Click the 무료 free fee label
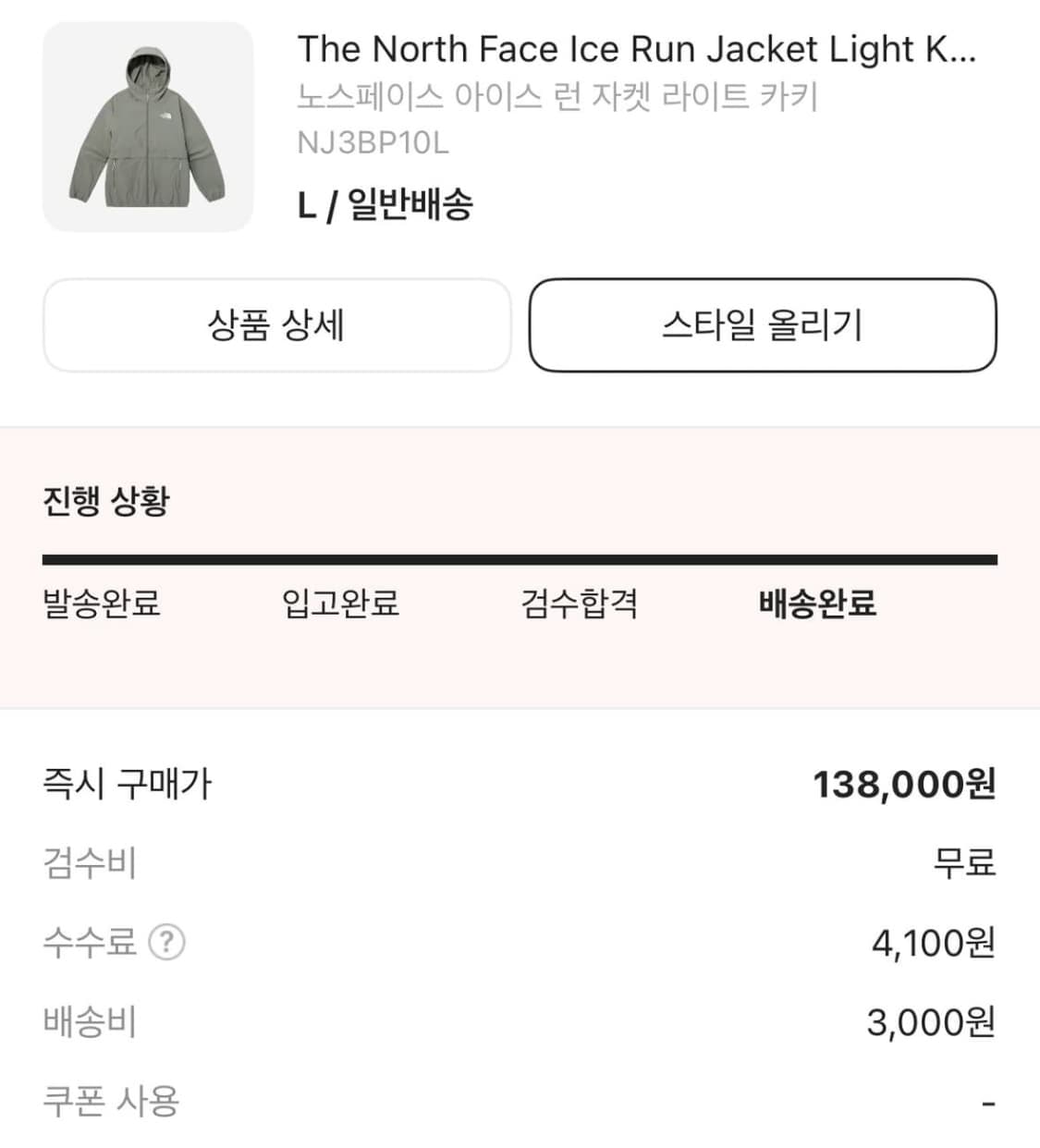The width and height of the screenshot is (1040, 1148). tap(964, 864)
